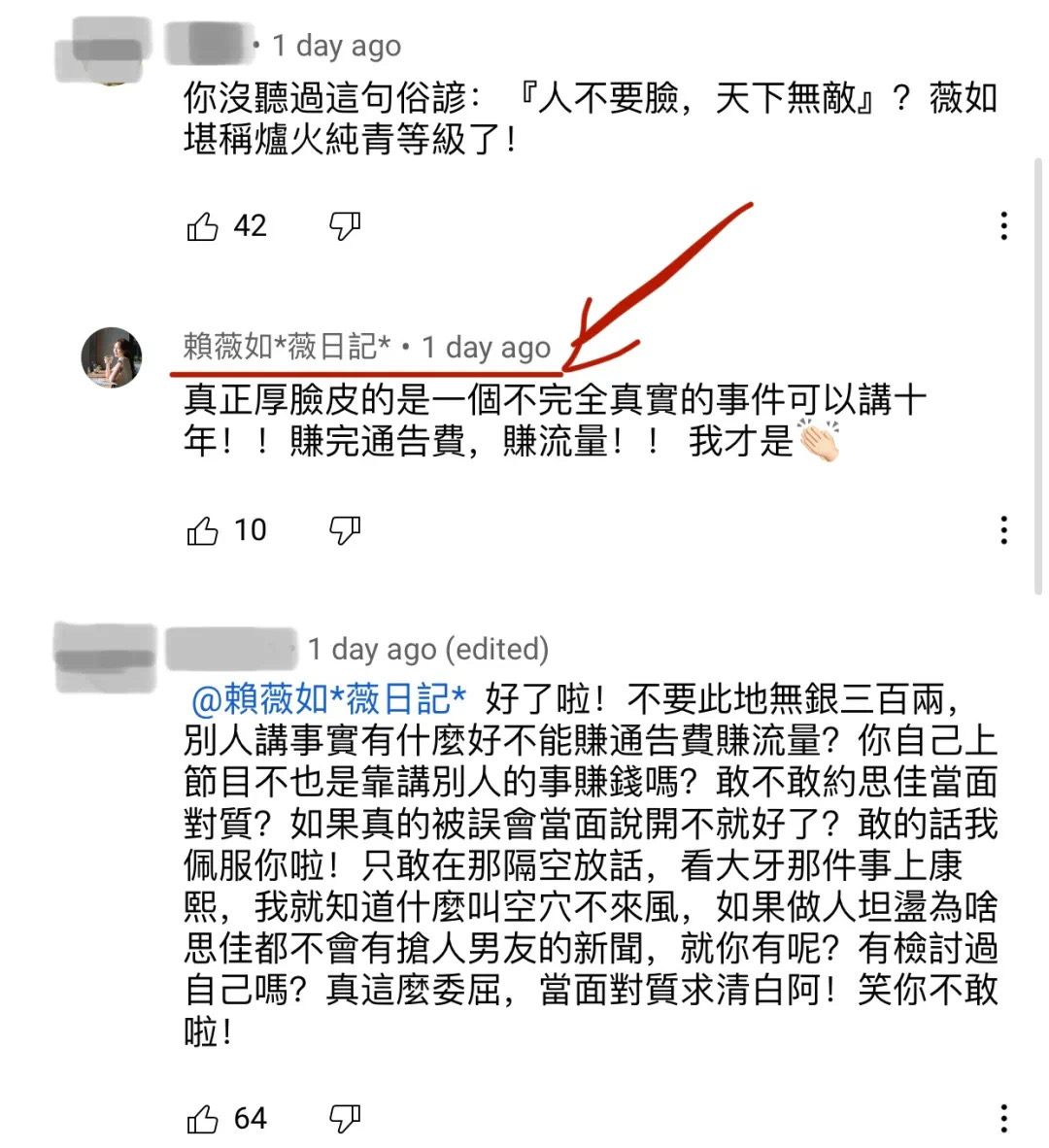Dislike the reply with 64 likes

coord(344,1119)
